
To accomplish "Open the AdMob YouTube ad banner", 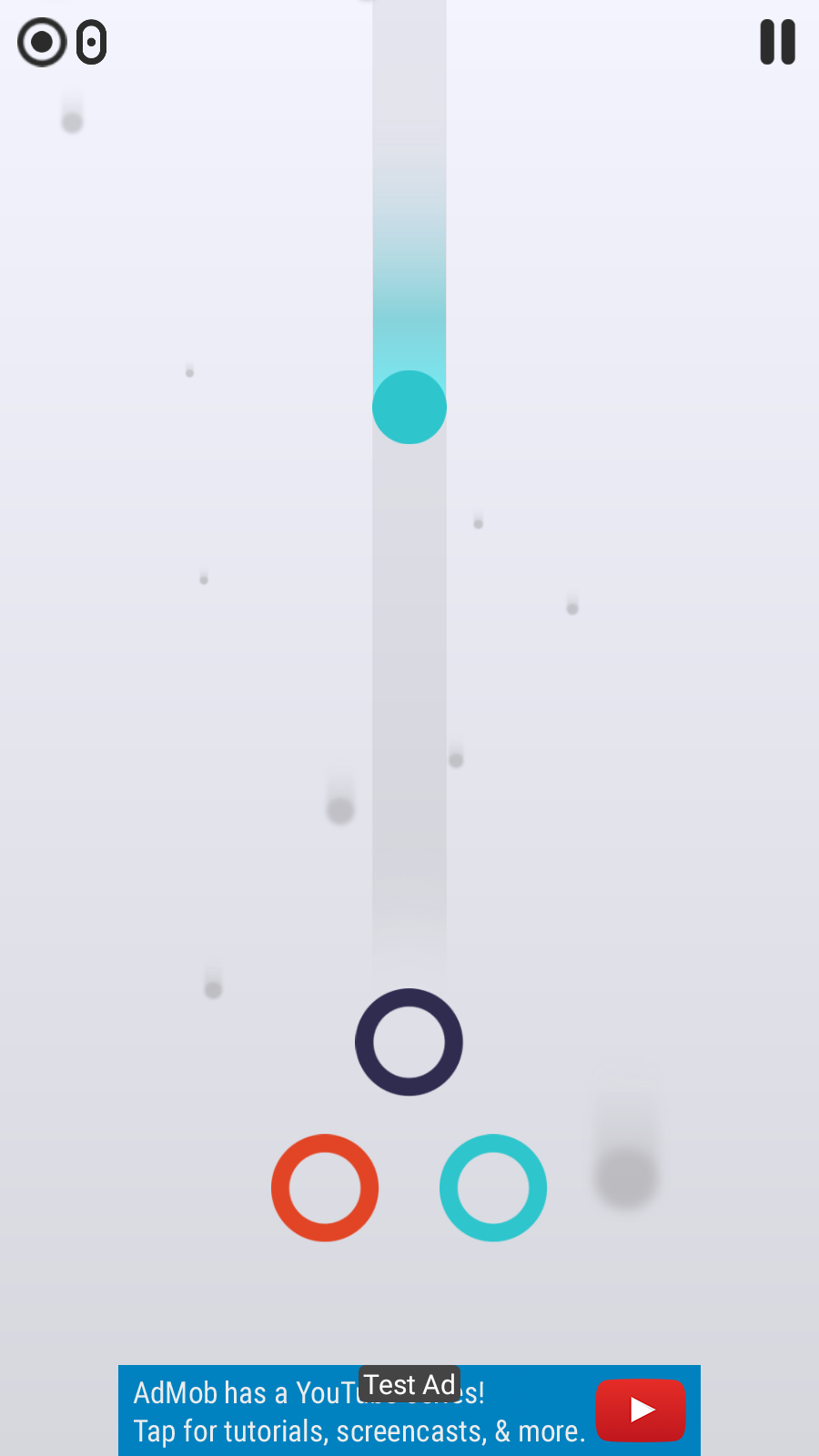I will [x=409, y=1410].
